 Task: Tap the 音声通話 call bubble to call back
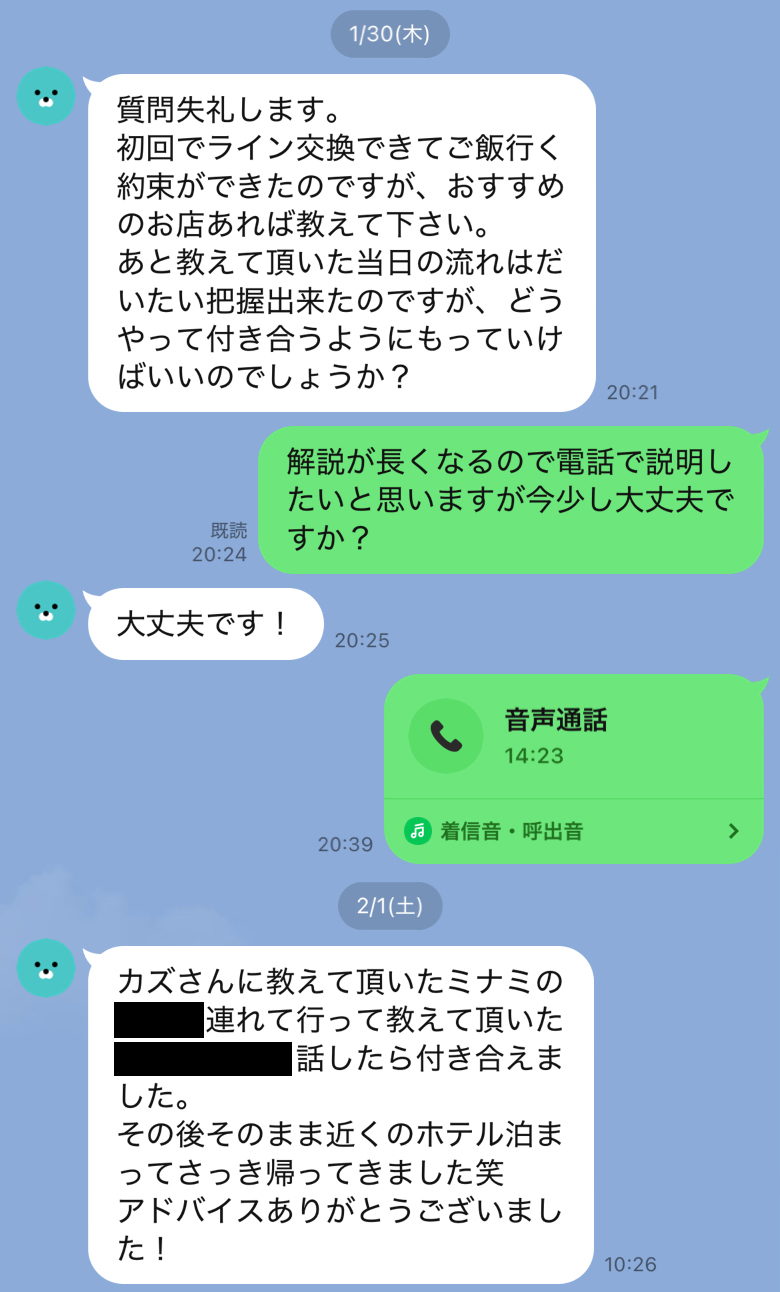pyautogui.click(x=574, y=735)
